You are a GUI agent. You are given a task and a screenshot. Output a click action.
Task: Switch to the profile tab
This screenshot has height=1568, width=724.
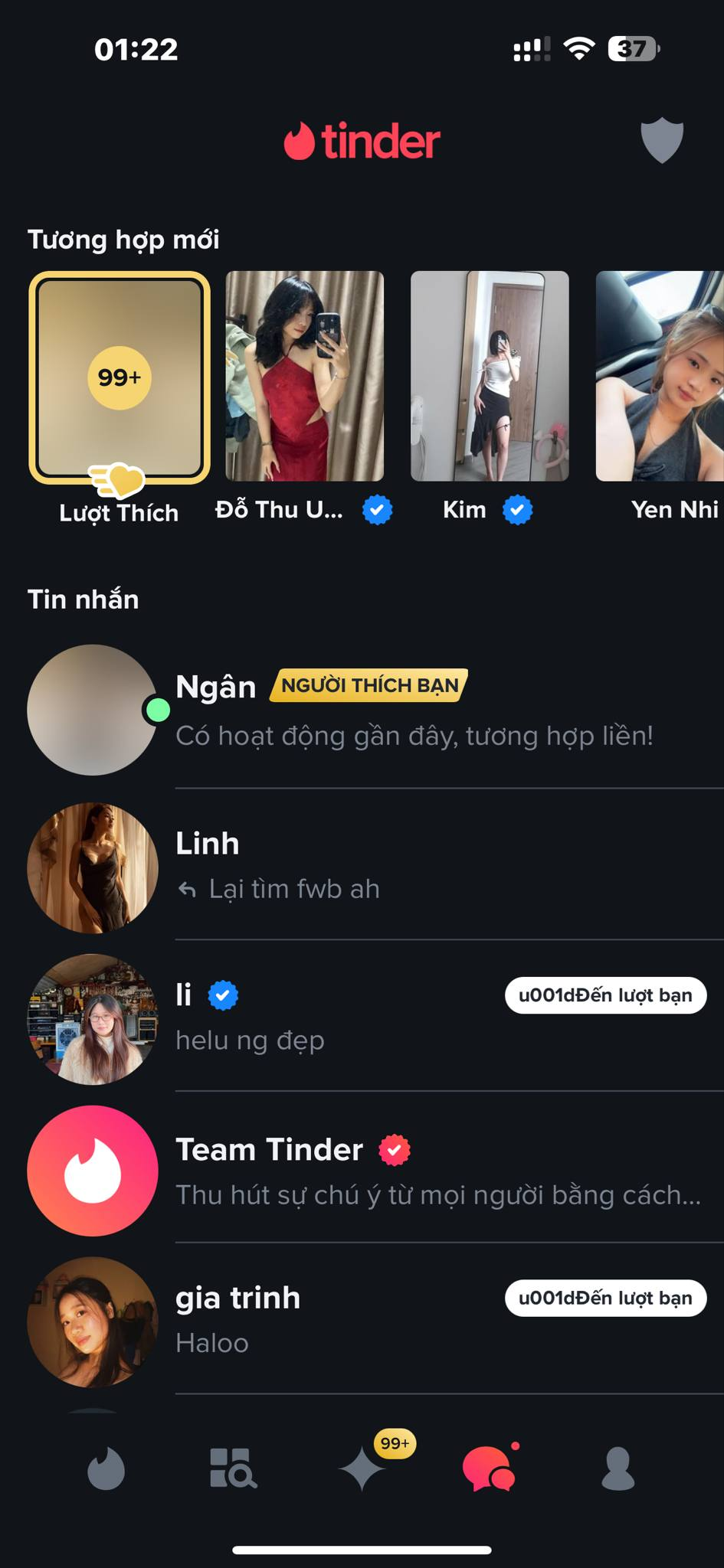coord(618,1468)
